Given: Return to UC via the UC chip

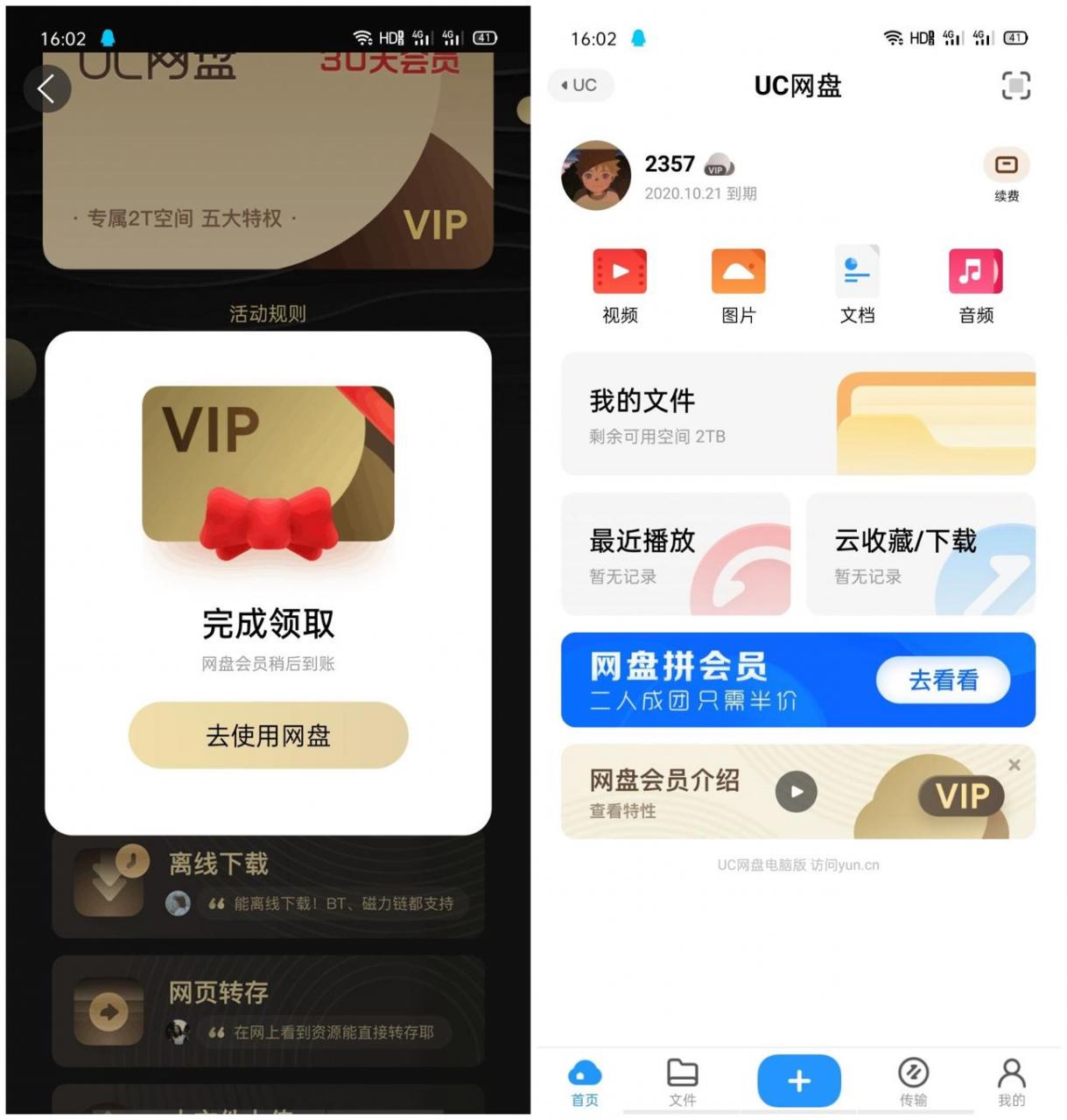Looking at the screenshot, I should pyautogui.click(x=580, y=86).
